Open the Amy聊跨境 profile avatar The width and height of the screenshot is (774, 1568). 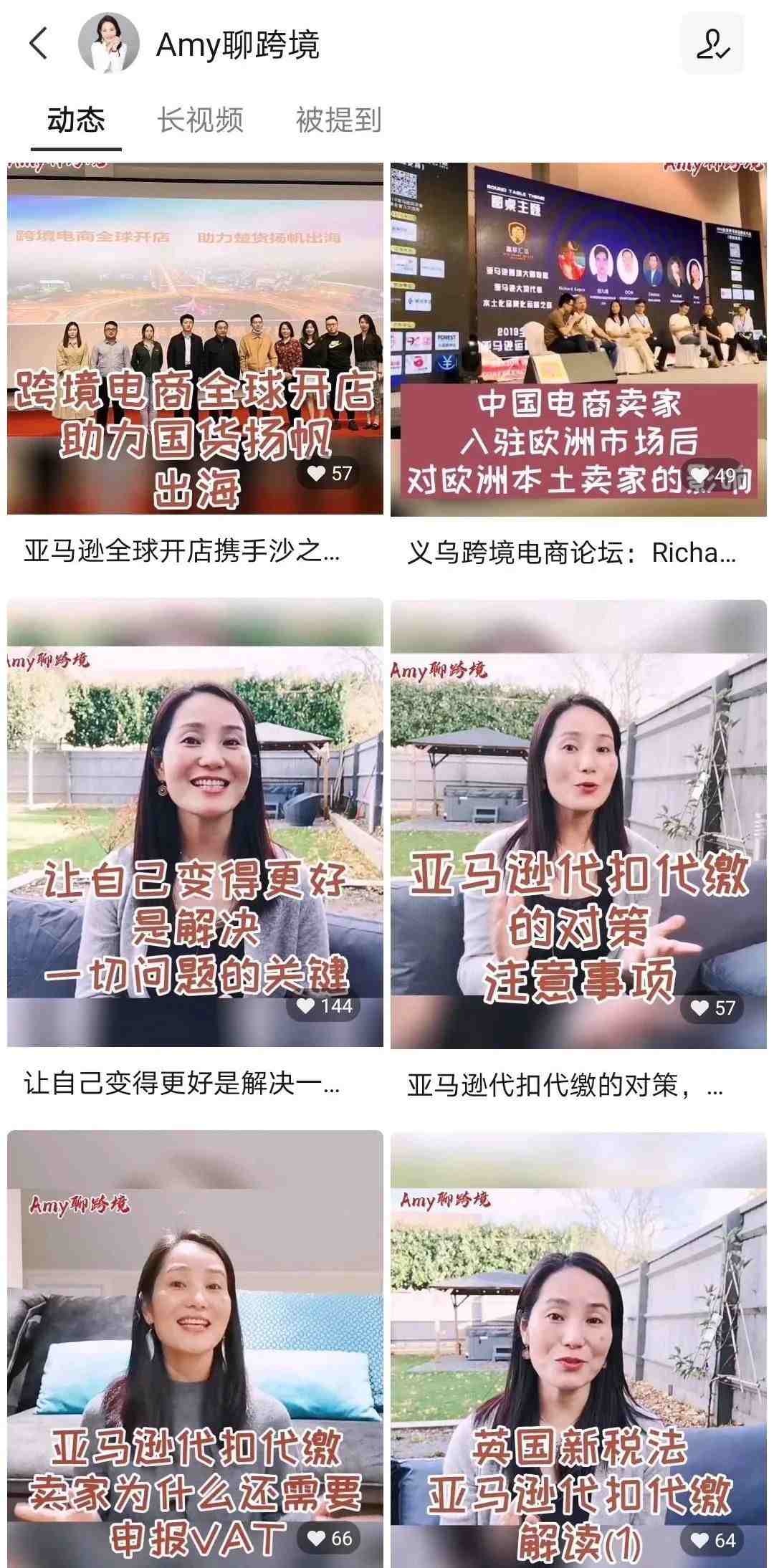[x=108, y=44]
